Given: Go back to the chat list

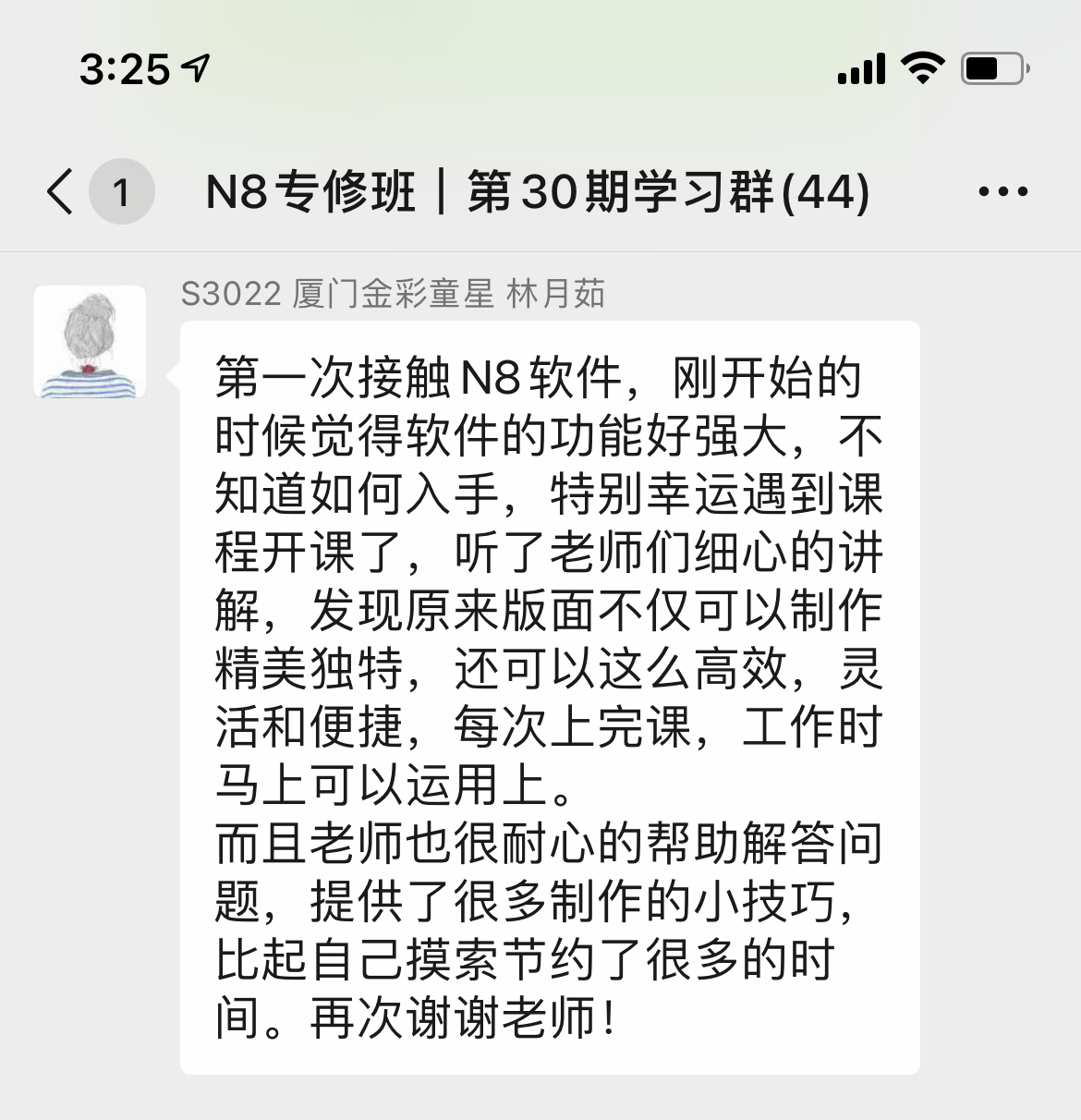Looking at the screenshot, I should (61, 192).
